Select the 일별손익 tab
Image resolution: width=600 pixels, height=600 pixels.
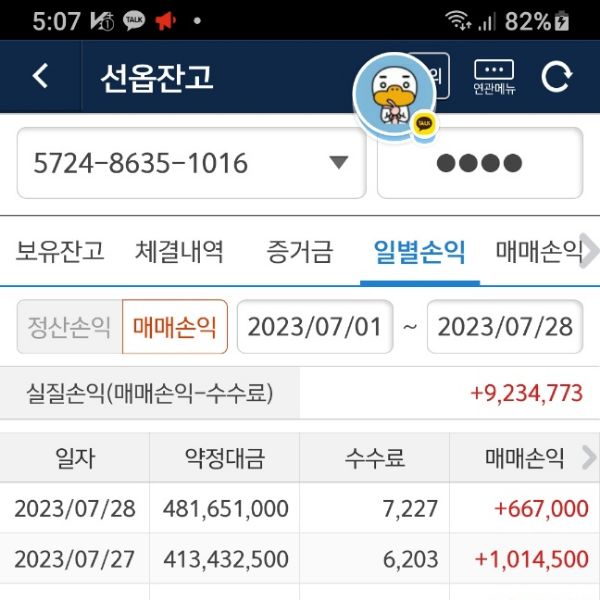tap(419, 251)
